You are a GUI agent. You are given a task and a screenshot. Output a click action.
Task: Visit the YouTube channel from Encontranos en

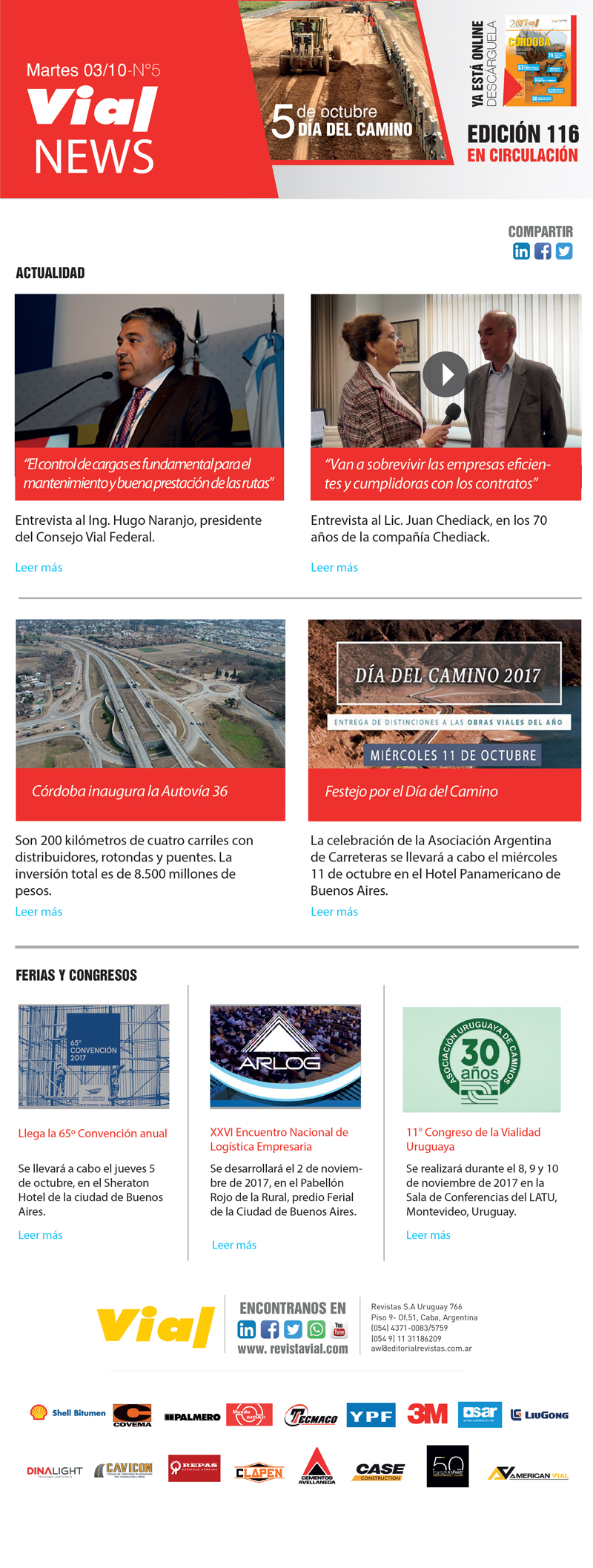(x=339, y=1329)
